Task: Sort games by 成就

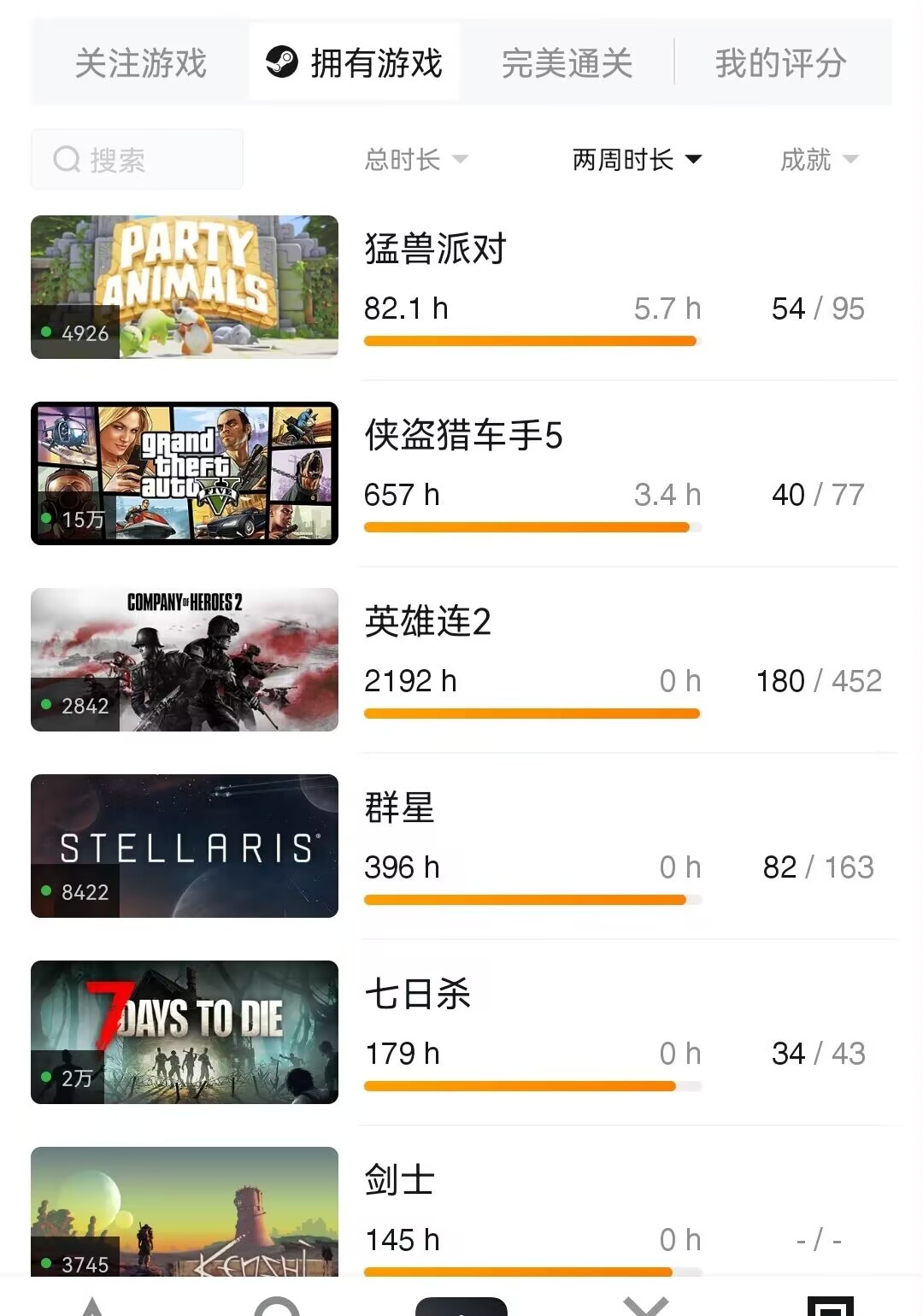Action: 818,160
